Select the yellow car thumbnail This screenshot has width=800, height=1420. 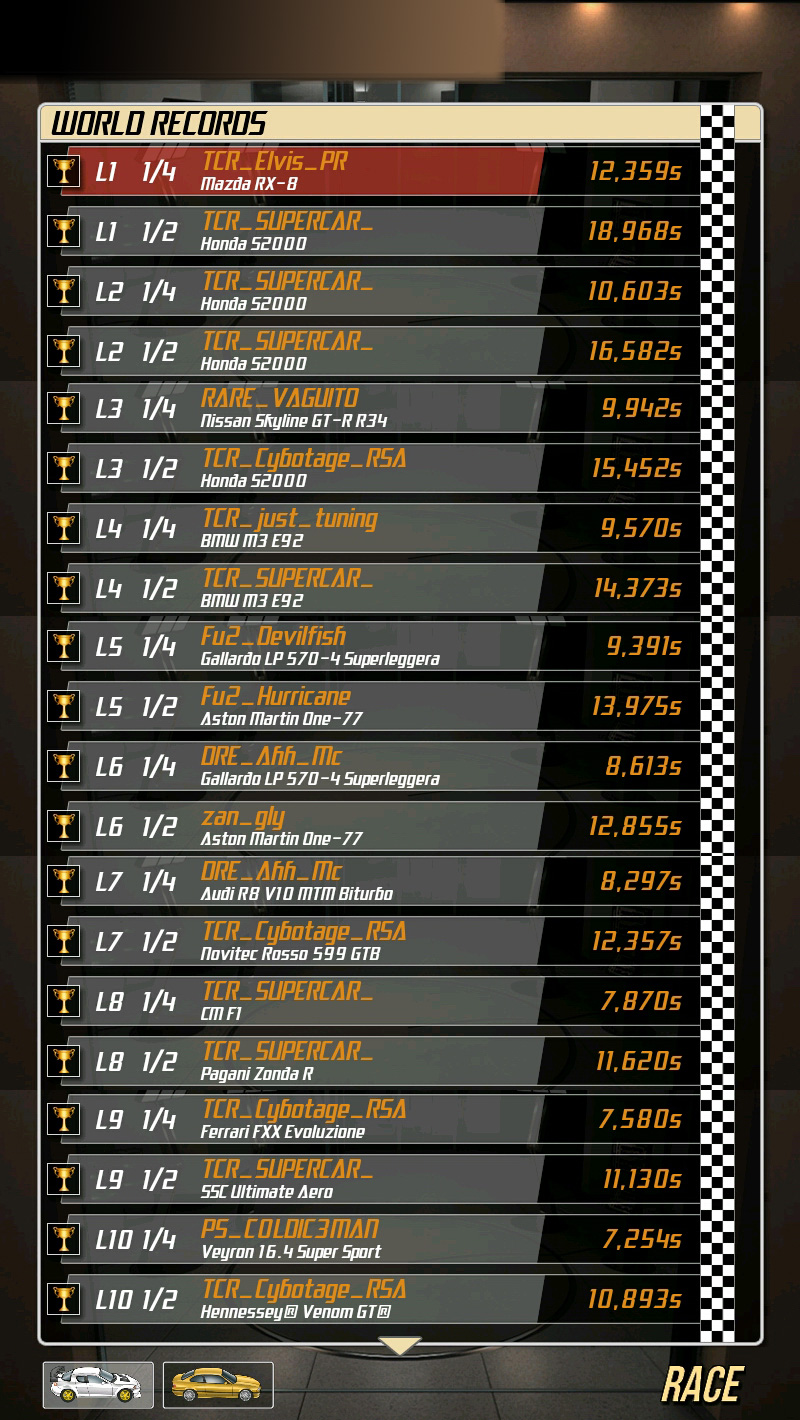218,1385
